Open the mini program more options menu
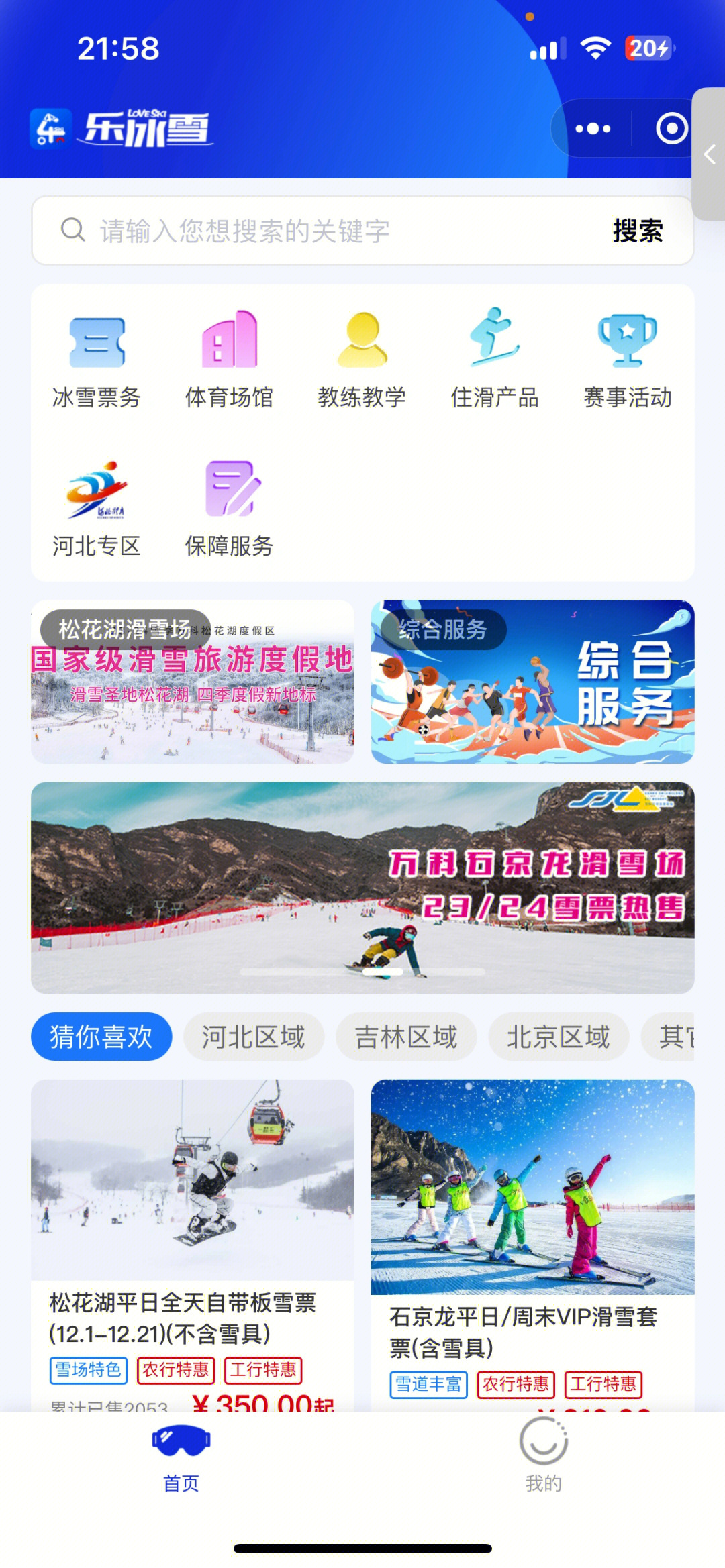725x1568 pixels. tap(593, 129)
